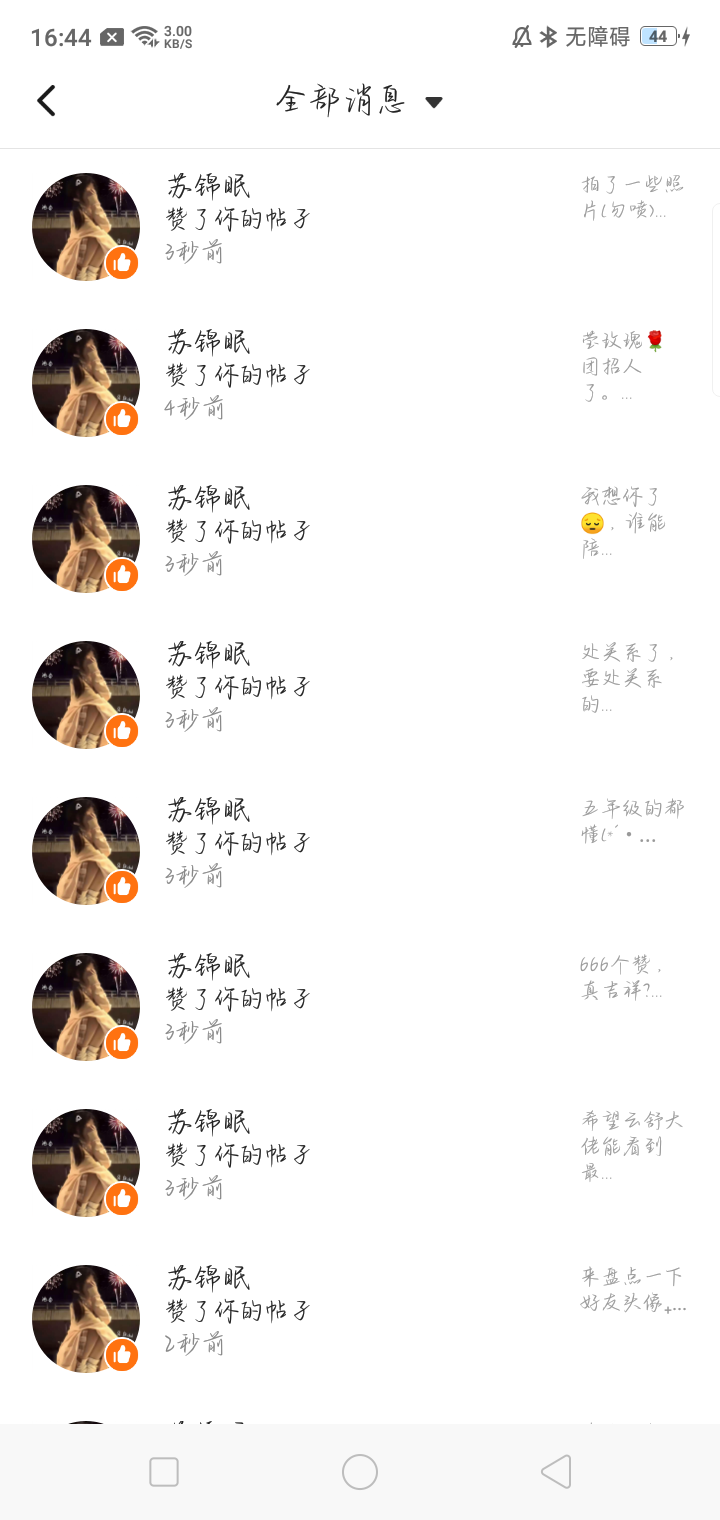This screenshot has height=1520, width=720.
Task: Go back using the top-left arrow
Action: [46, 101]
